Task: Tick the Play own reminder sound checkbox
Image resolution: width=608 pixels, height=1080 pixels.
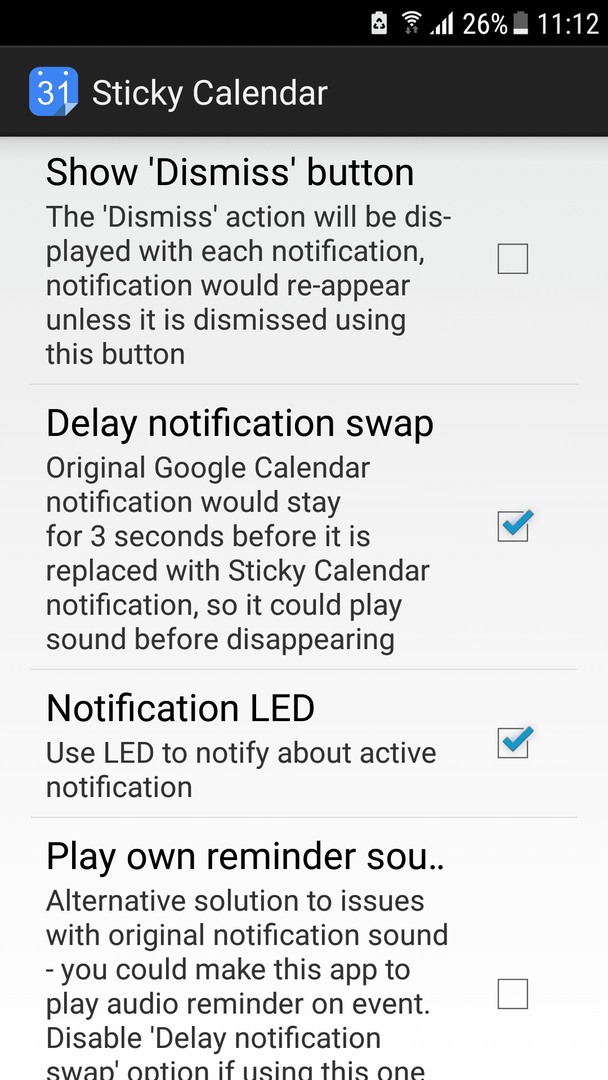Action: pyautogui.click(x=512, y=994)
